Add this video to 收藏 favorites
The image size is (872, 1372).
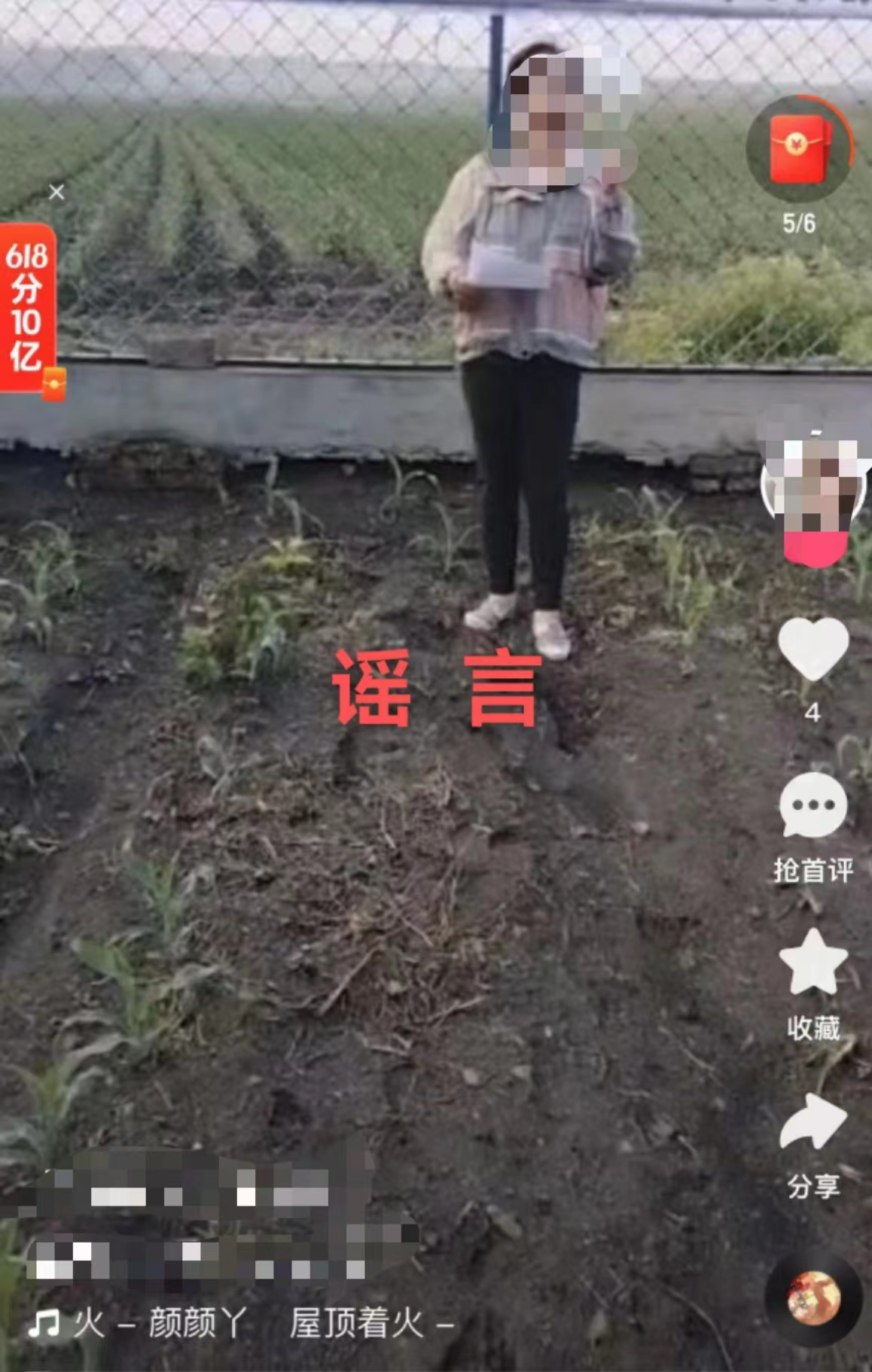pos(813,963)
